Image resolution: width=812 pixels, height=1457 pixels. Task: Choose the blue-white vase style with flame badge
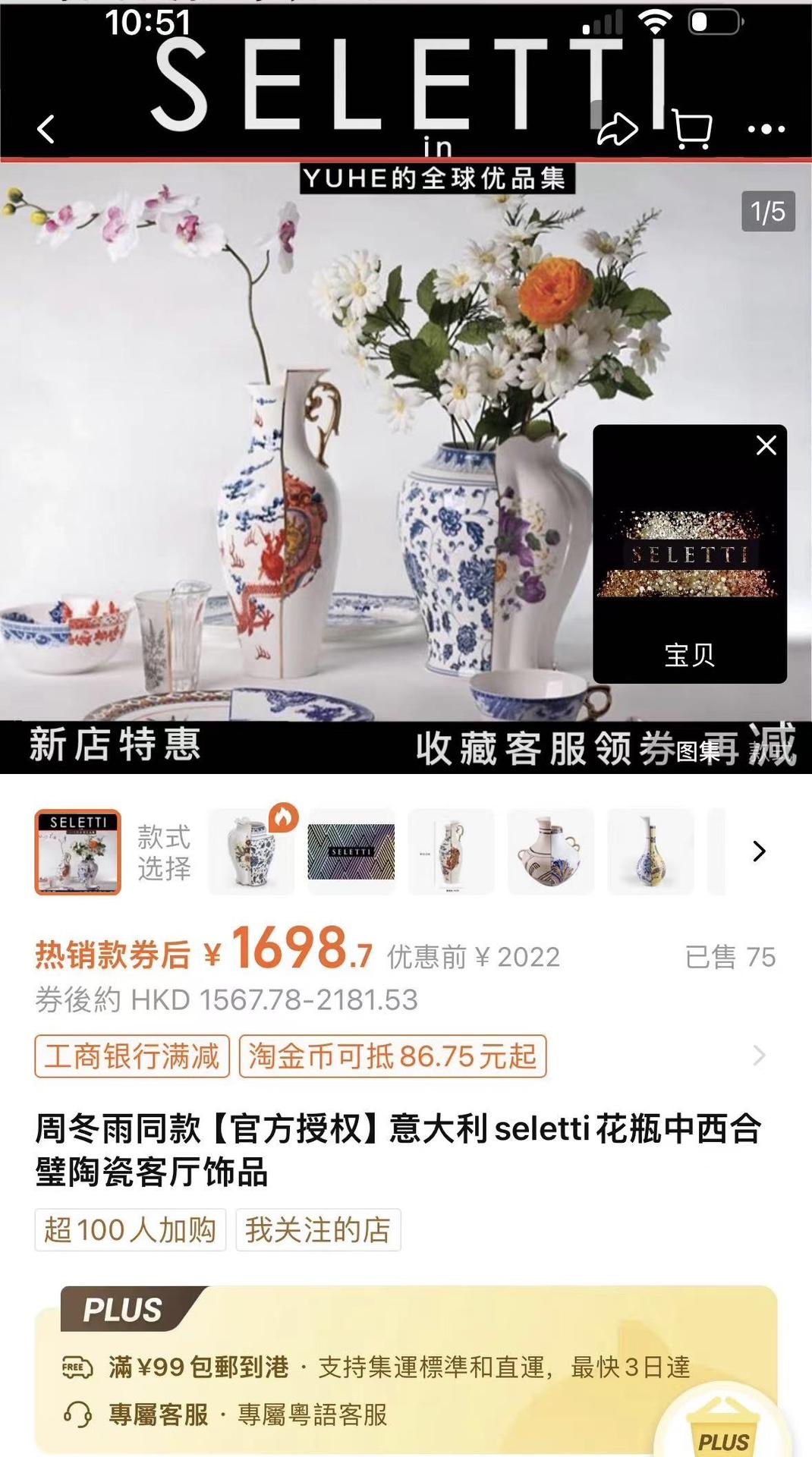tap(251, 851)
